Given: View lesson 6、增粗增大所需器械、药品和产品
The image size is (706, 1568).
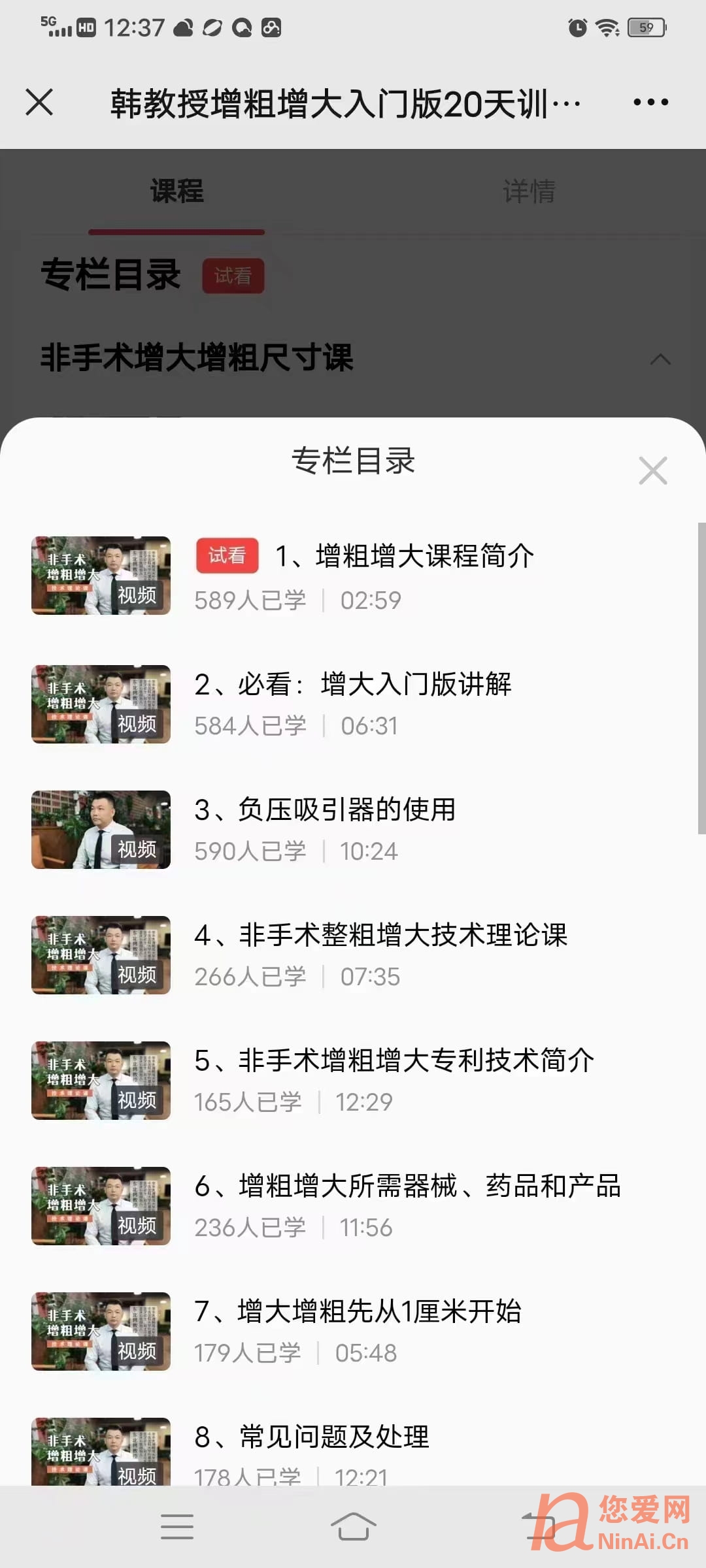Looking at the screenshot, I should click(353, 1206).
